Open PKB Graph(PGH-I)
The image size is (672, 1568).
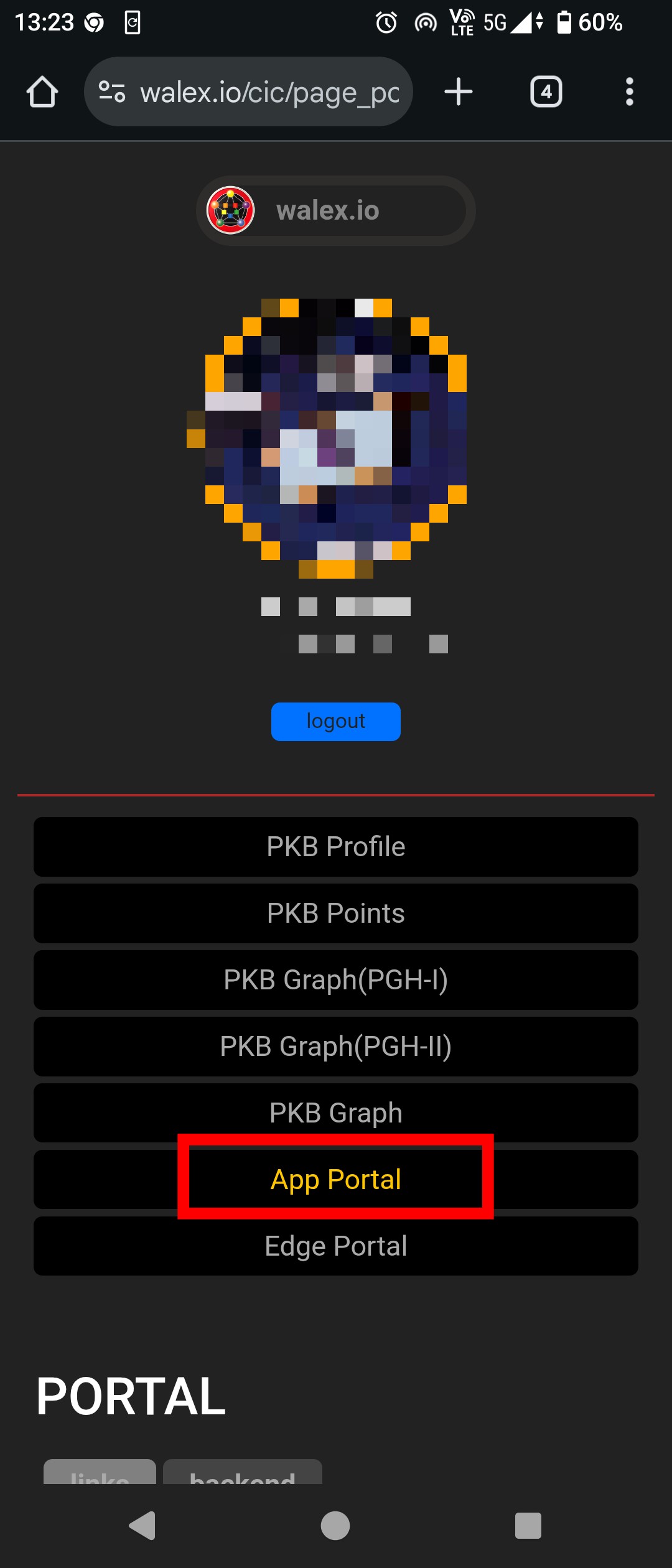pyautogui.click(x=336, y=980)
